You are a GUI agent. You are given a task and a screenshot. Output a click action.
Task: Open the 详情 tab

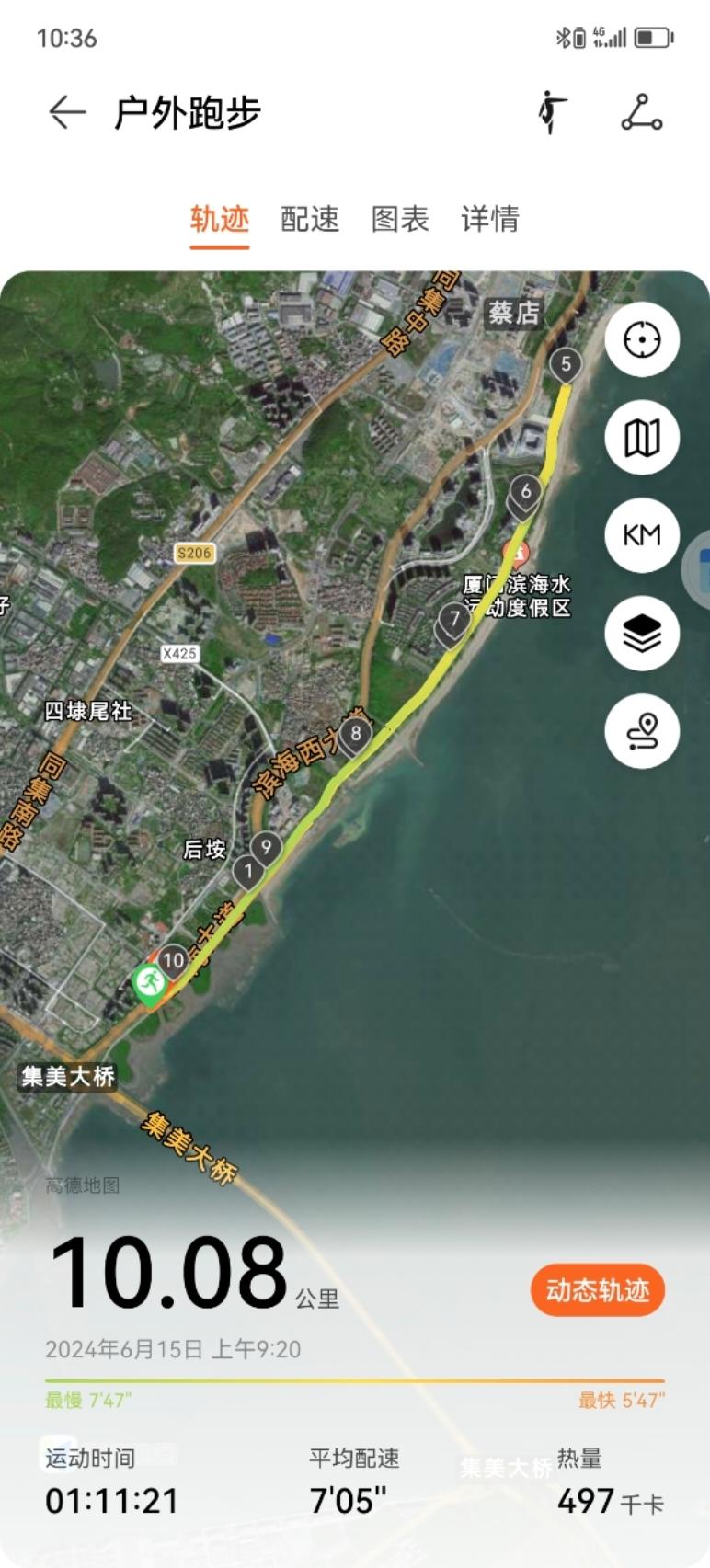(x=490, y=219)
